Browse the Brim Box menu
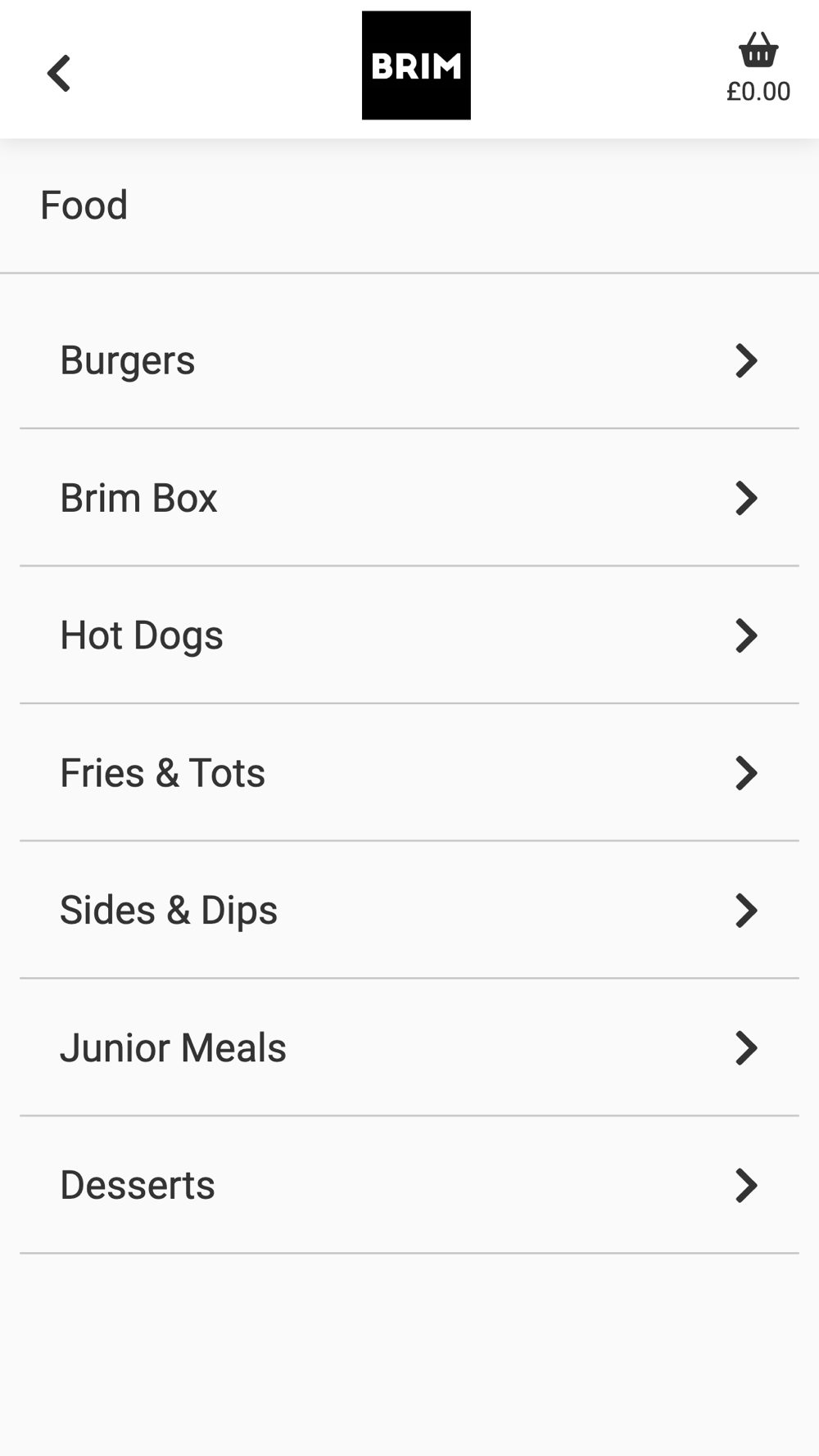The image size is (819, 1456). pyautogui.click(x=409, y=498)
